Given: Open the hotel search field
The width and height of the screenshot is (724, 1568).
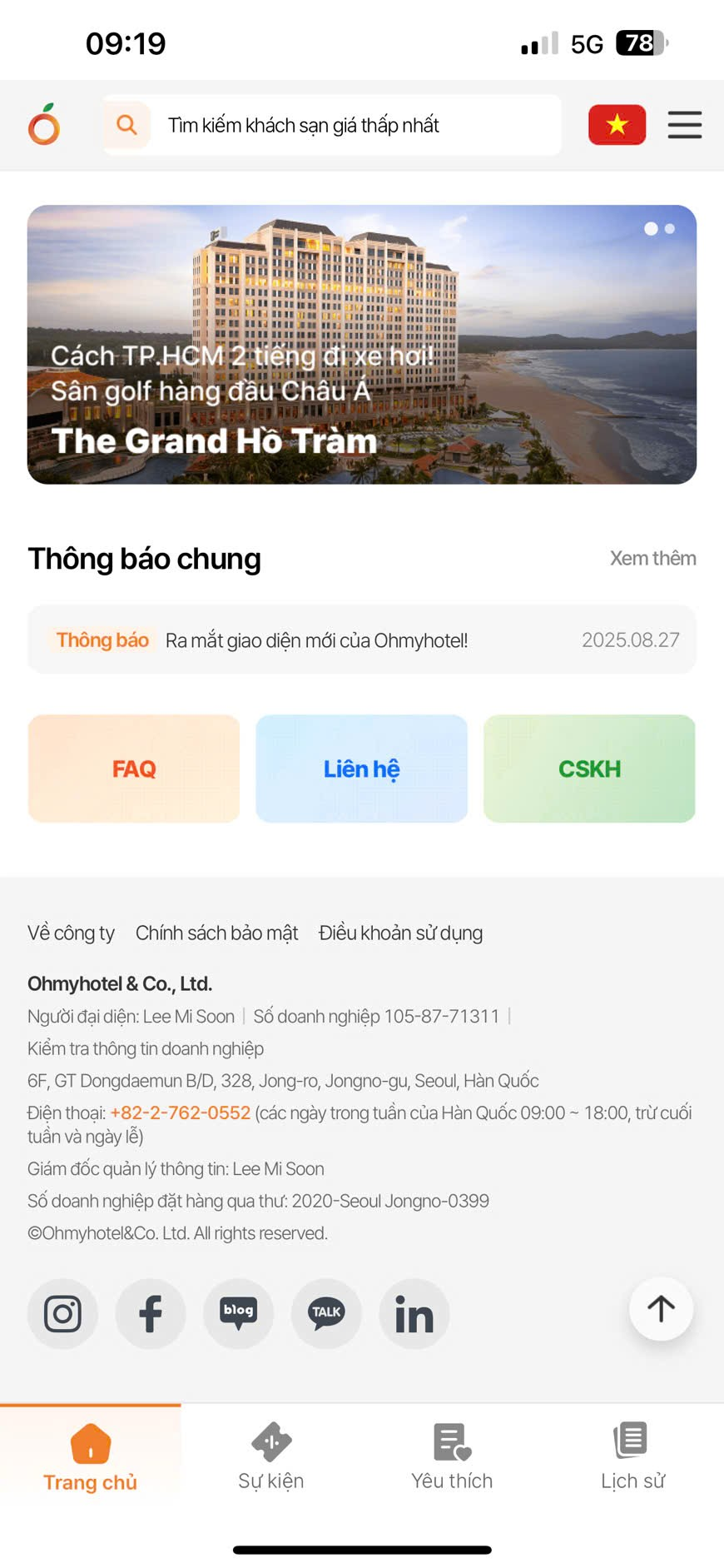Looking at the screenshot, I should click(x=333, y=125).
